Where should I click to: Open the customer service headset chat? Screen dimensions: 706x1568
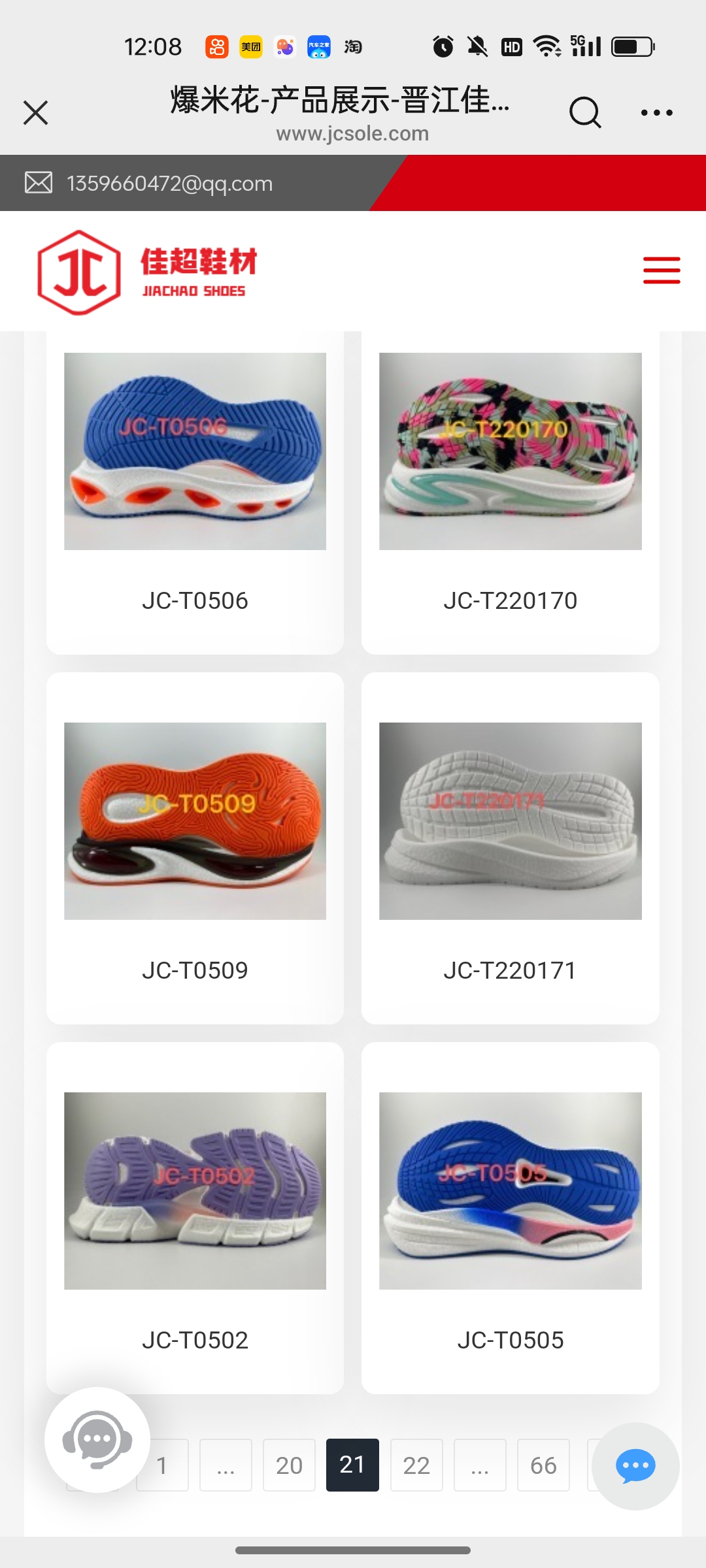click(x=97, y=1439)
